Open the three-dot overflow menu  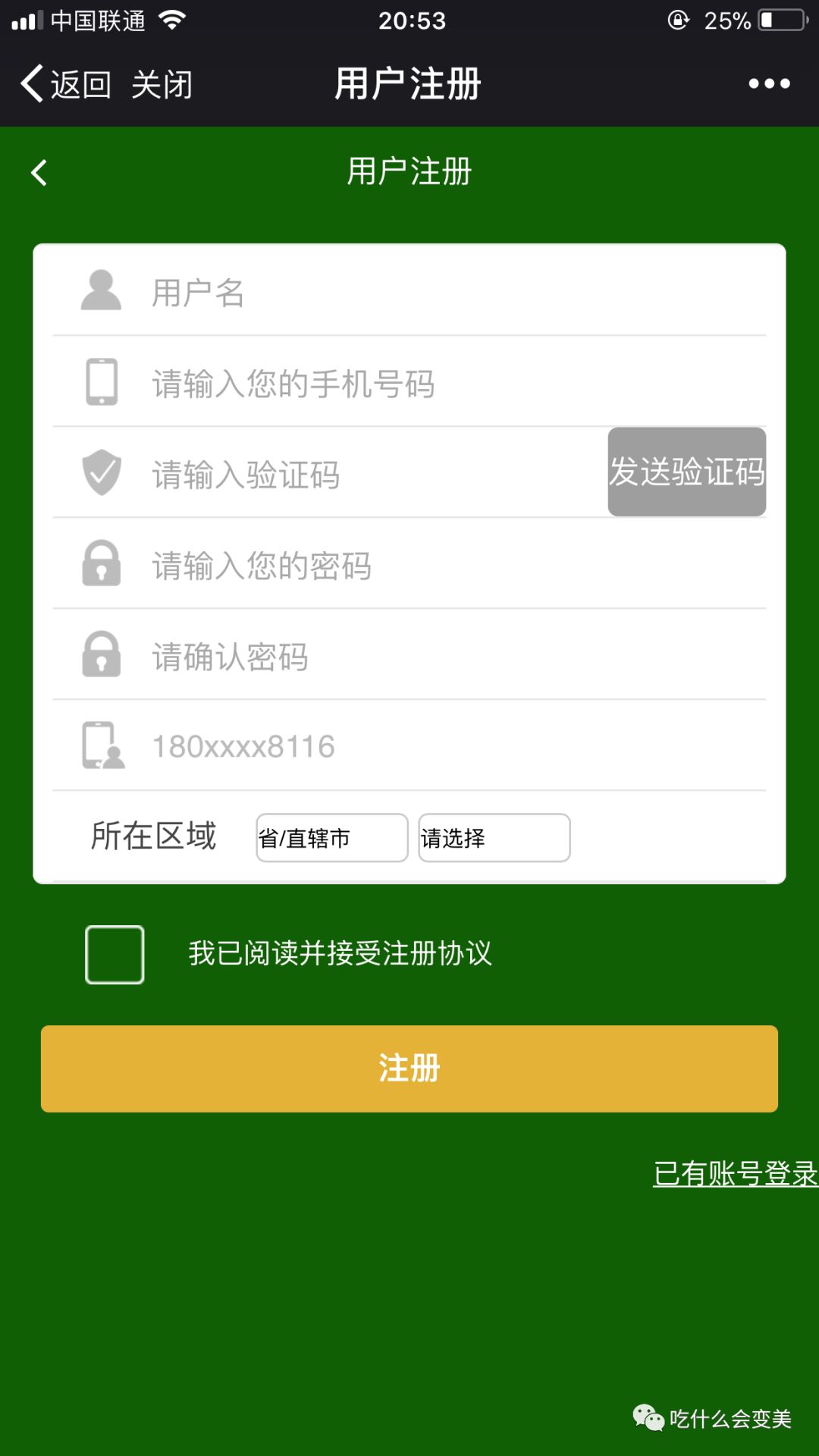point(769,83)
